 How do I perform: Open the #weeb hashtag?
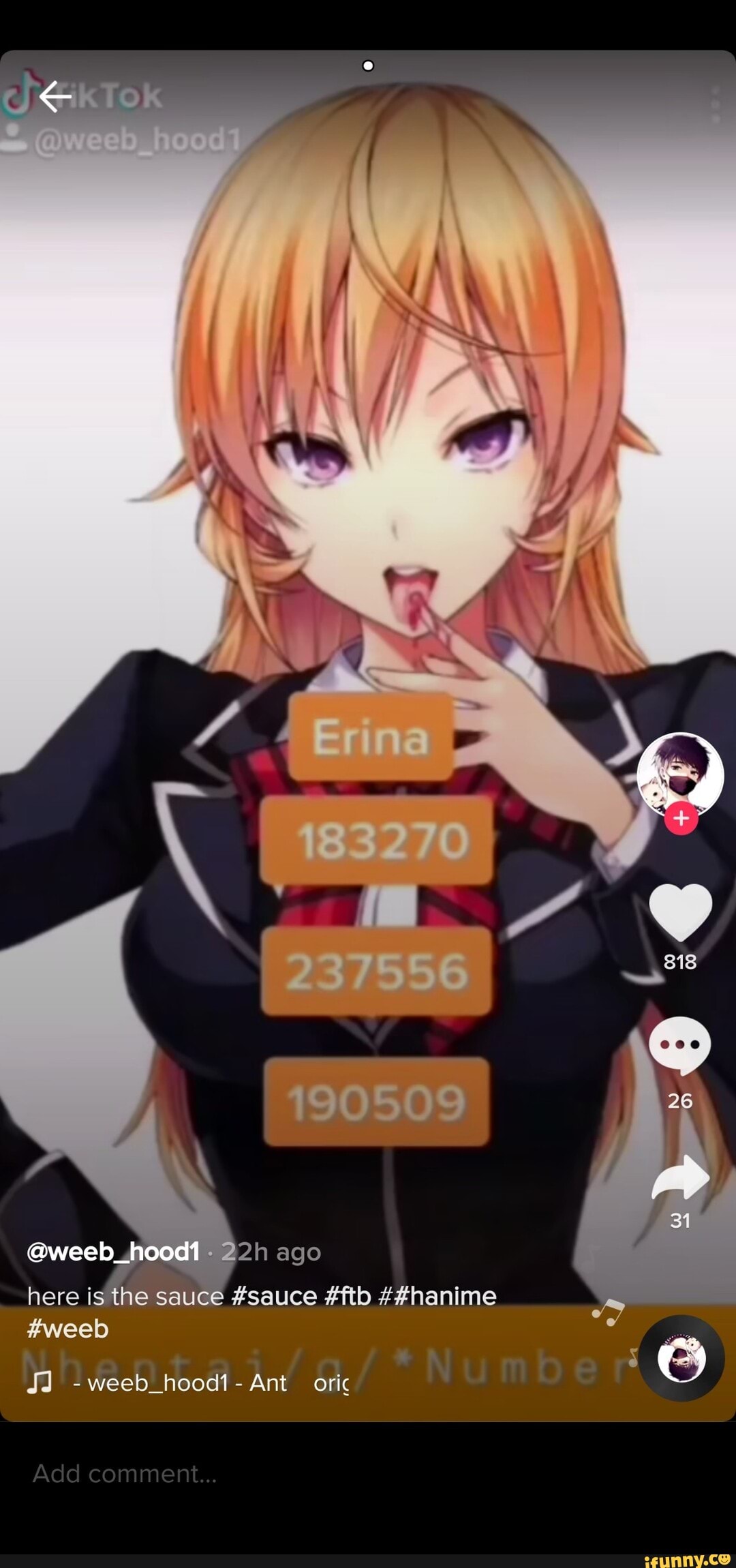pyautogui.click(x=67, y=1328)
